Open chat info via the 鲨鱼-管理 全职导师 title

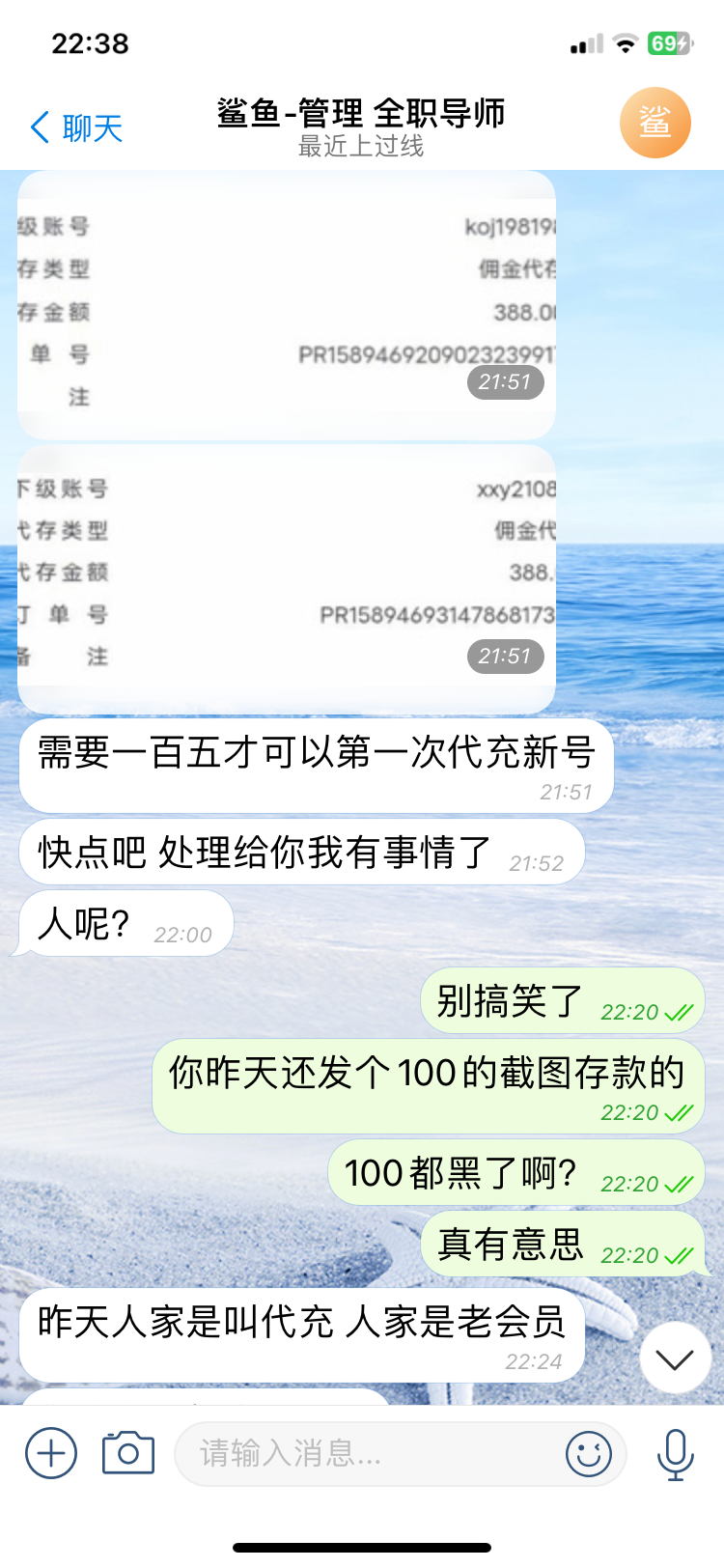361,126
